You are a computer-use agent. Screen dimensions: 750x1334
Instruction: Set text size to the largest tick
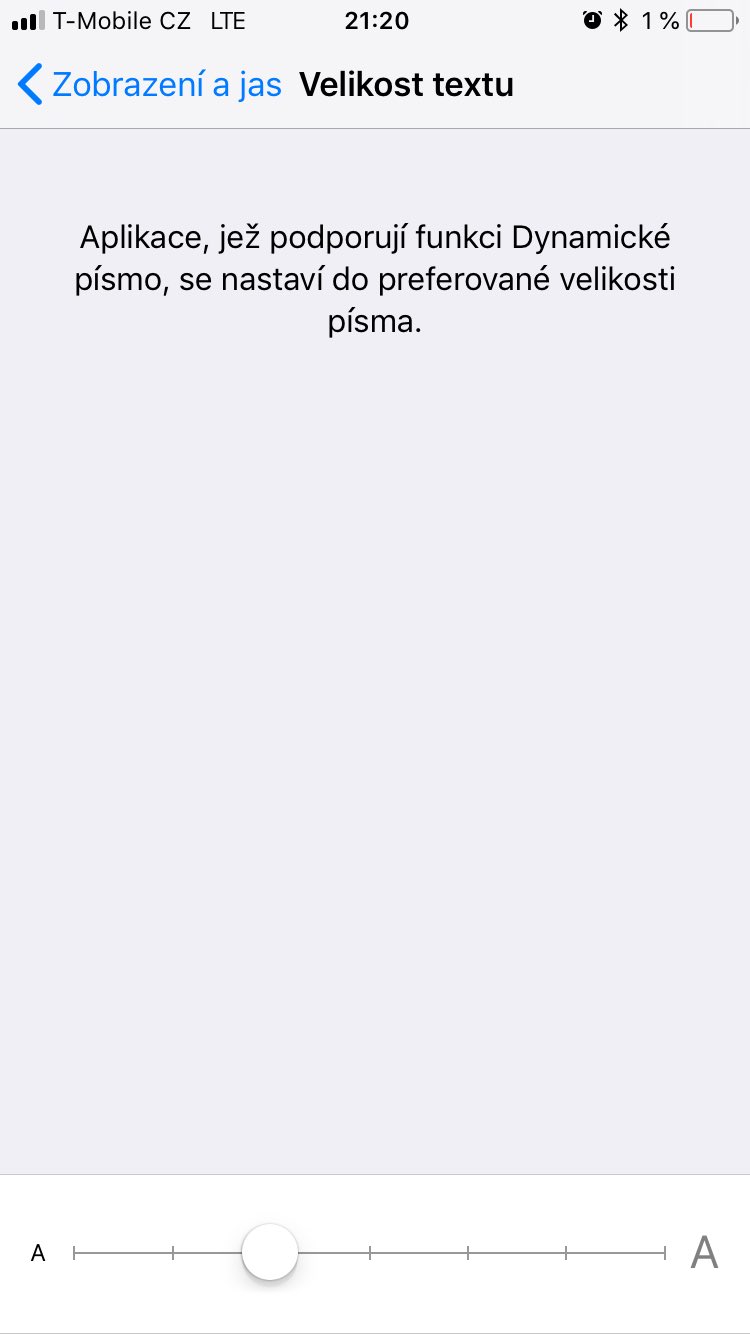(664, 1252)
